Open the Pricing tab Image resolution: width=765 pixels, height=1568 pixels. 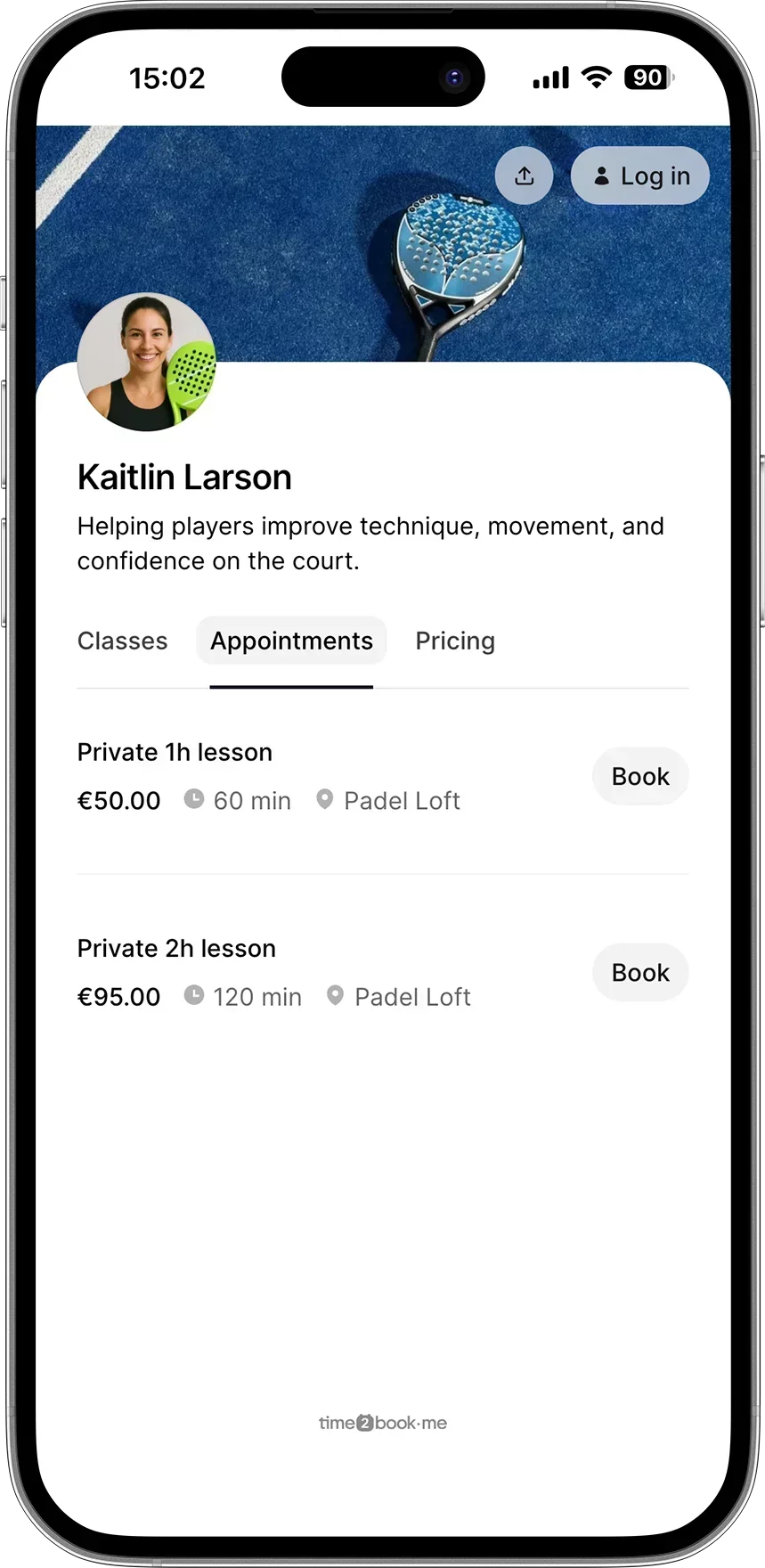455,641
